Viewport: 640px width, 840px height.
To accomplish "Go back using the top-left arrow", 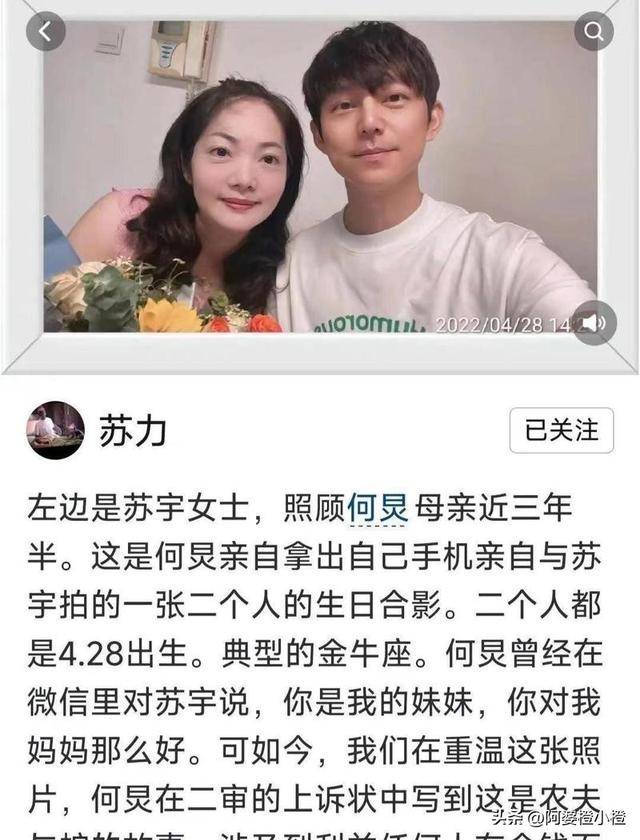I will point(46,32).
